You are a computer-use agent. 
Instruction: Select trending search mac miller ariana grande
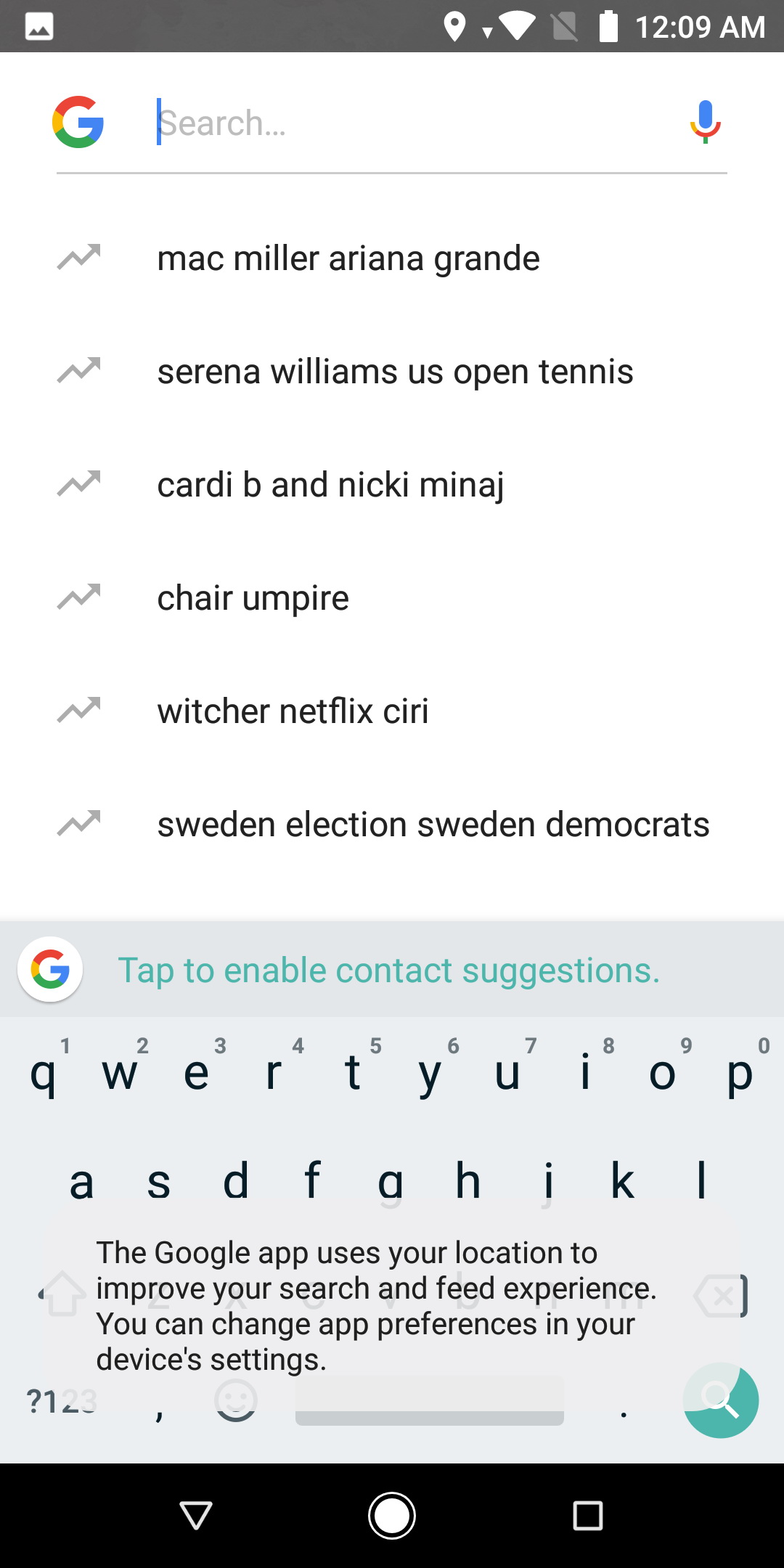392,258
